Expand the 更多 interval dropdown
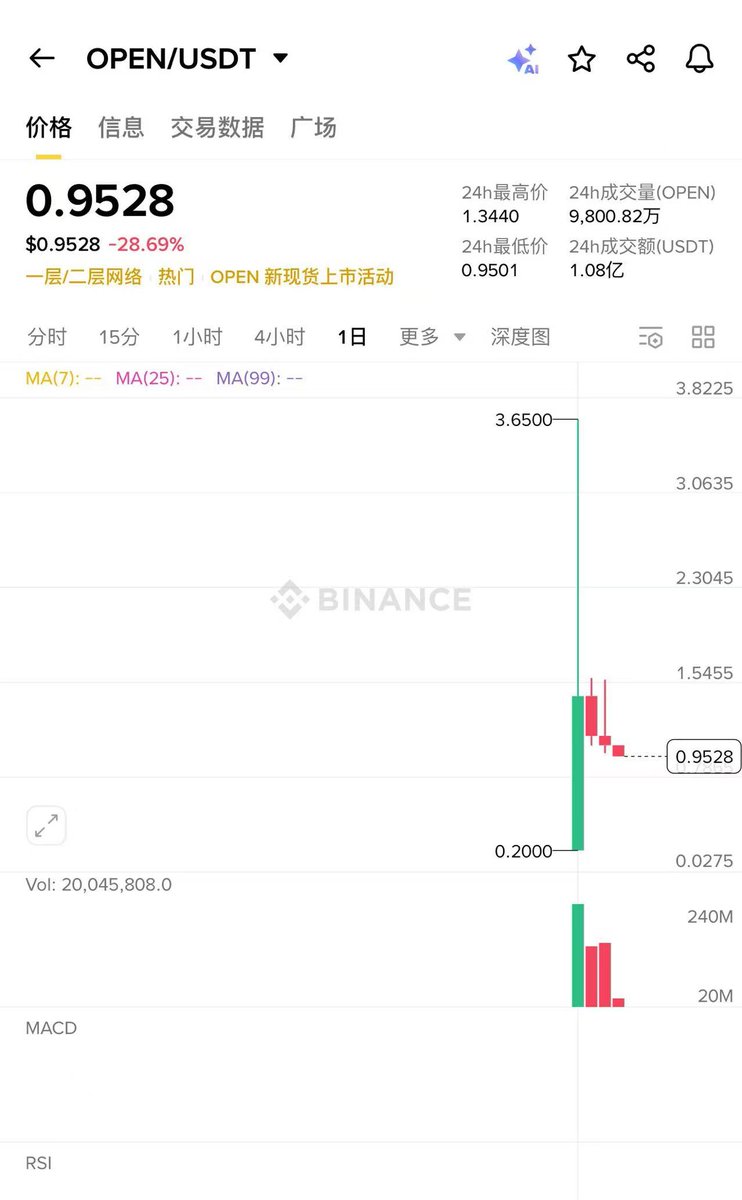Viewport: 742px width, 1200px height. [x=432, y=337]
